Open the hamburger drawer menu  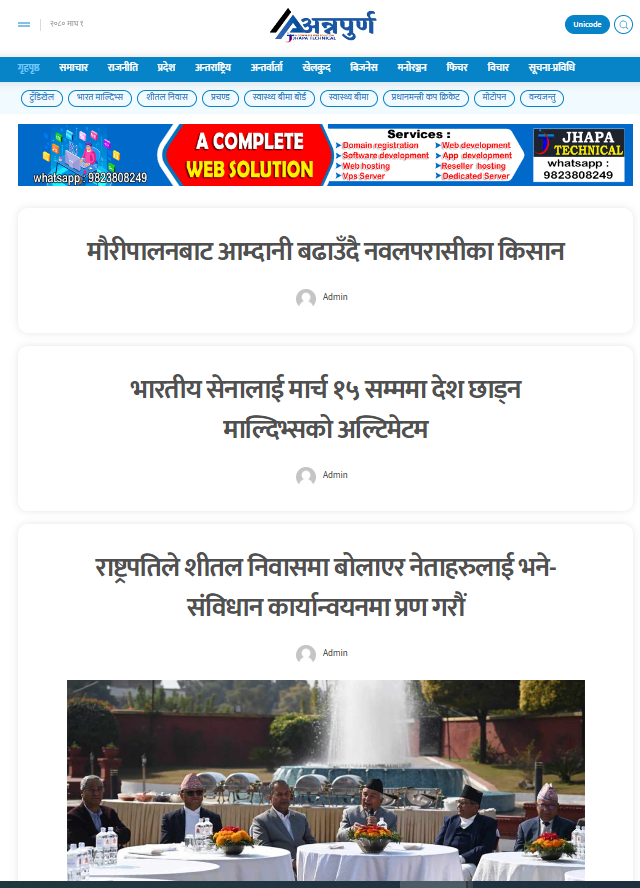point(24,24)
